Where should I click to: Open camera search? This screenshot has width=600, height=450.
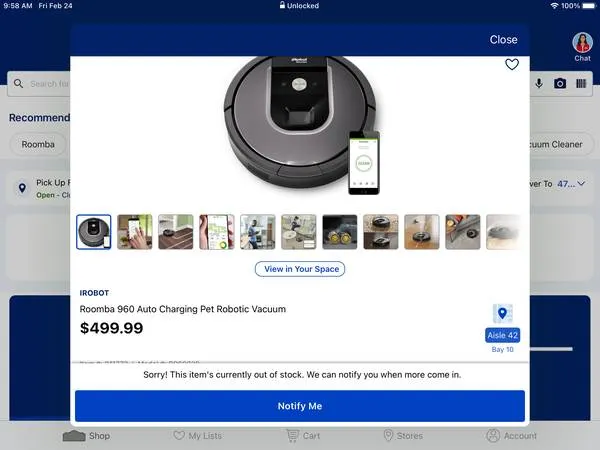tap(560, 83)
